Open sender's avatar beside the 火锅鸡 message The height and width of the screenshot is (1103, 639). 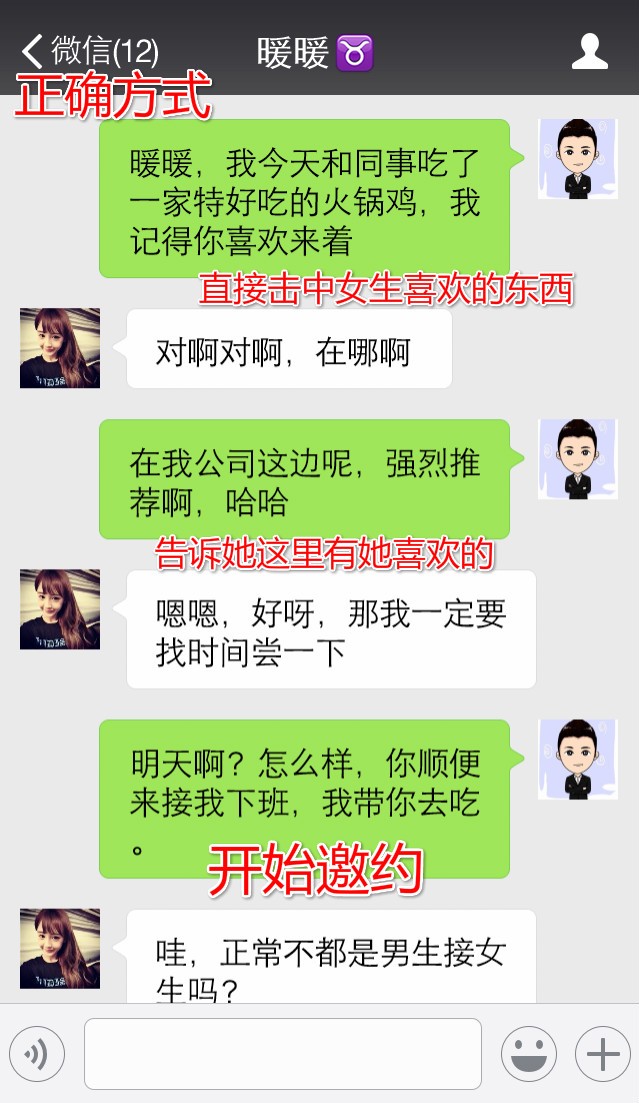point(577,159)
